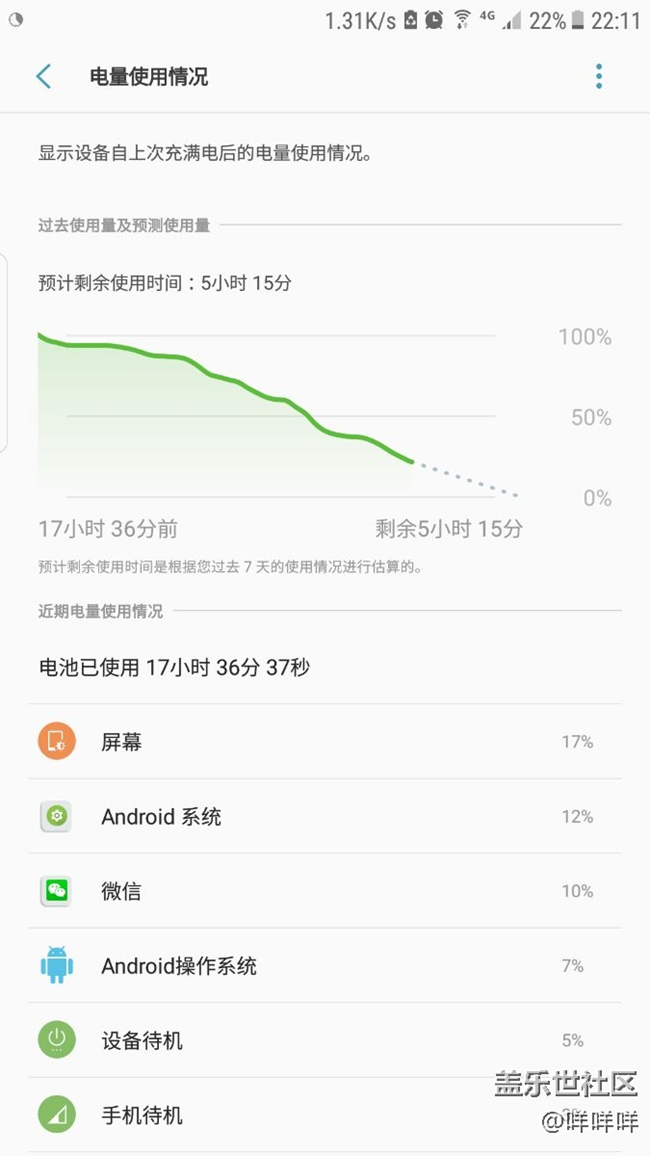Image resolution: width=650 pixels, height=1156 pixels.
Task: Open 微信 battery usage details
Action: (328, 891)
